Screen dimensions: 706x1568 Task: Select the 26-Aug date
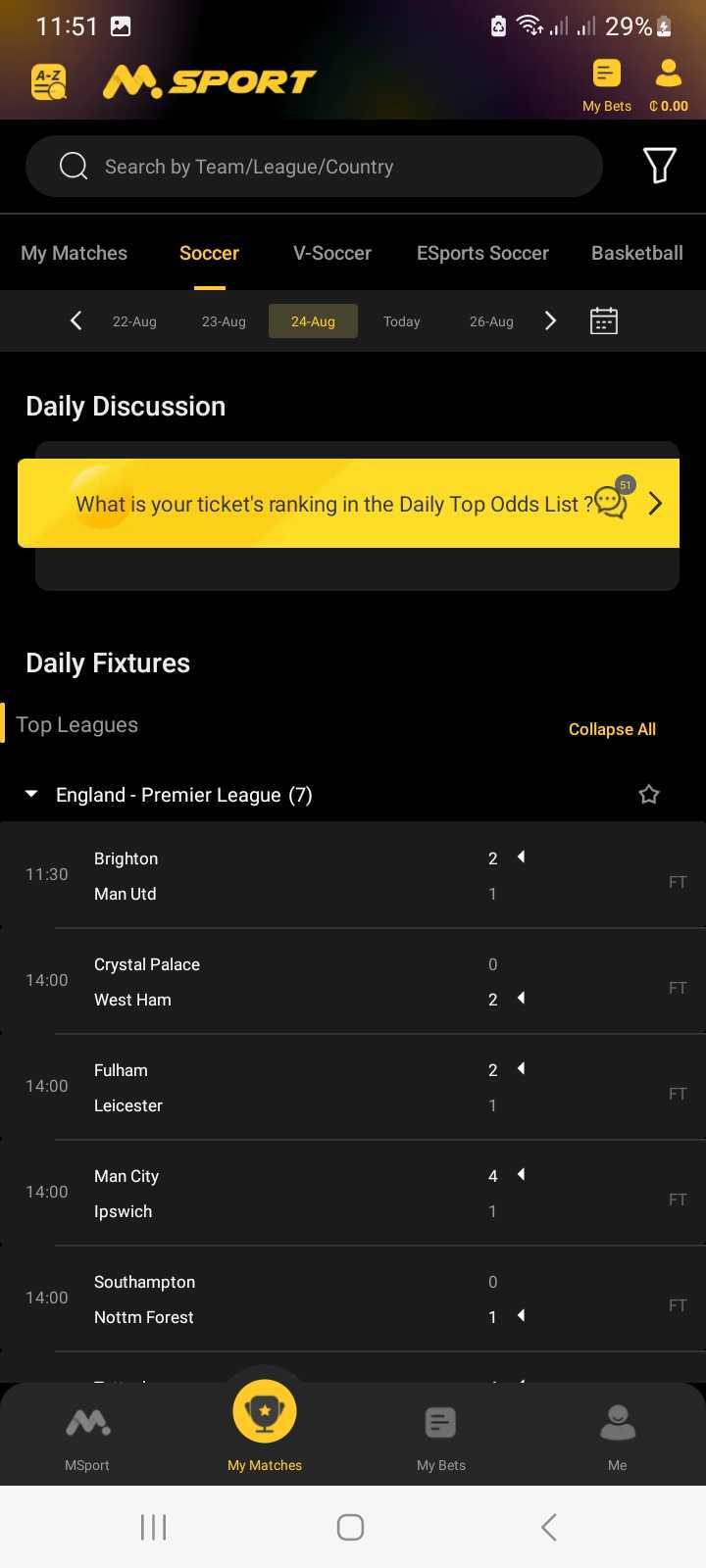tap(491, 321)
